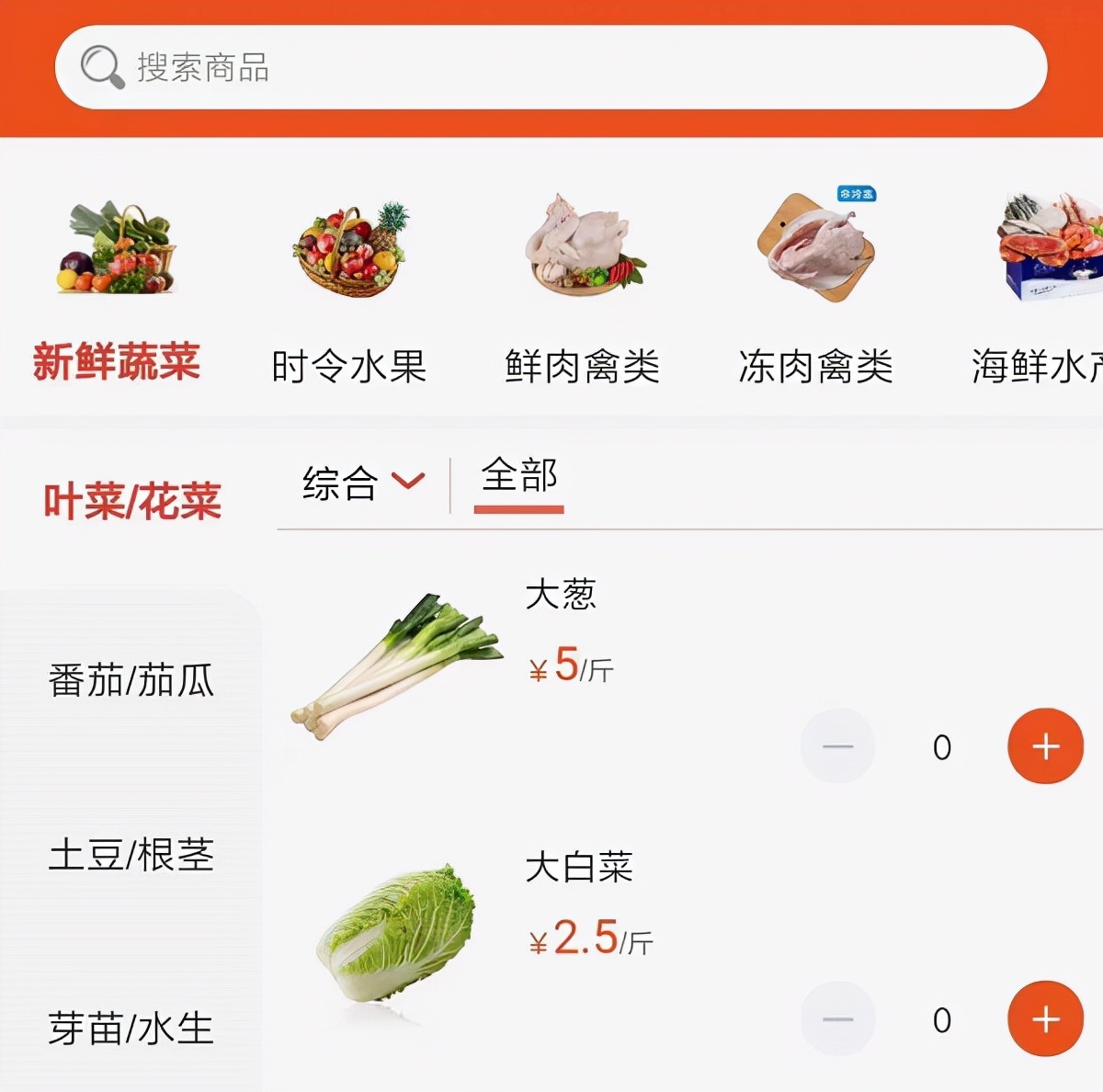Switch to 芽苗/水生 subcategory
The height and width of the screenshot is (1092, 1103).
point(131,1029)
